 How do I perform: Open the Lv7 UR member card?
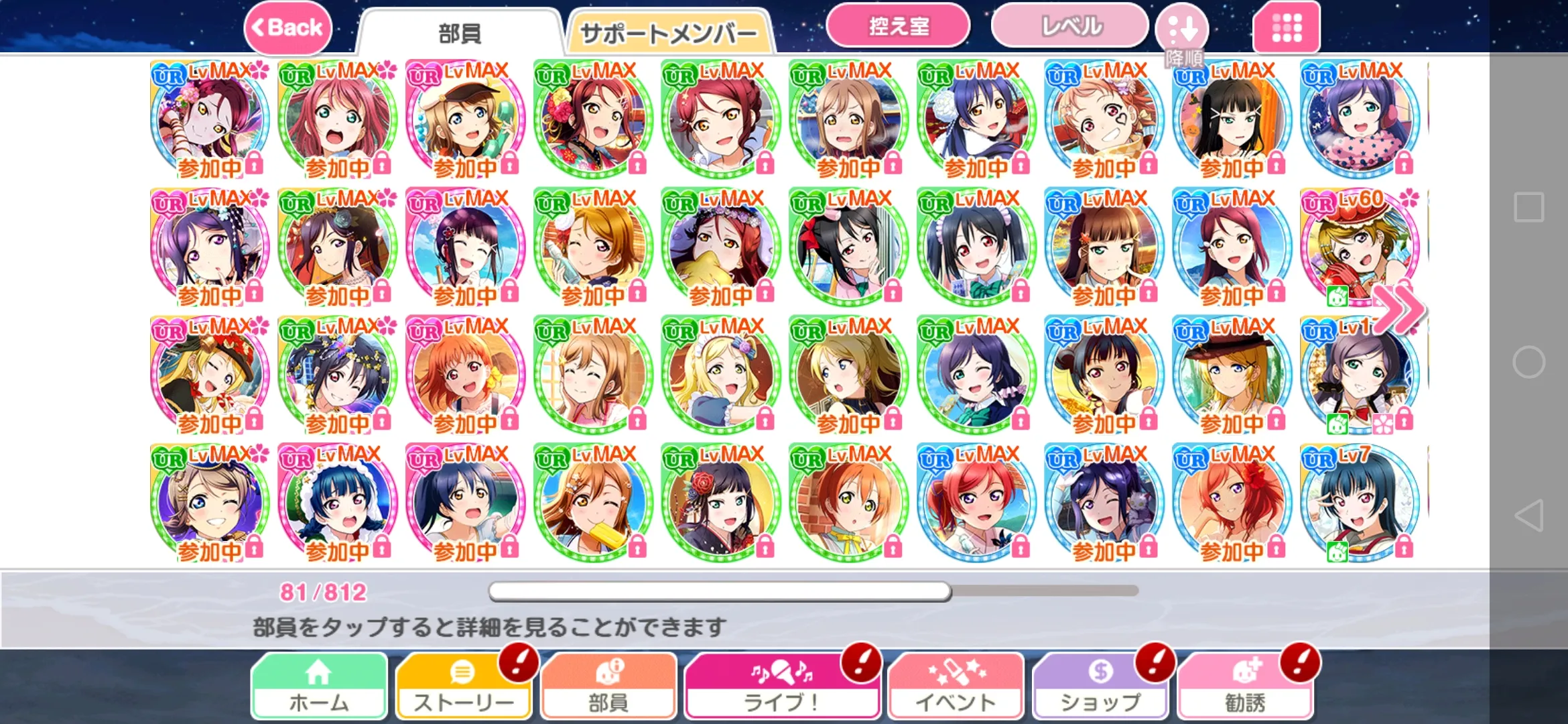coord(1359,503)
